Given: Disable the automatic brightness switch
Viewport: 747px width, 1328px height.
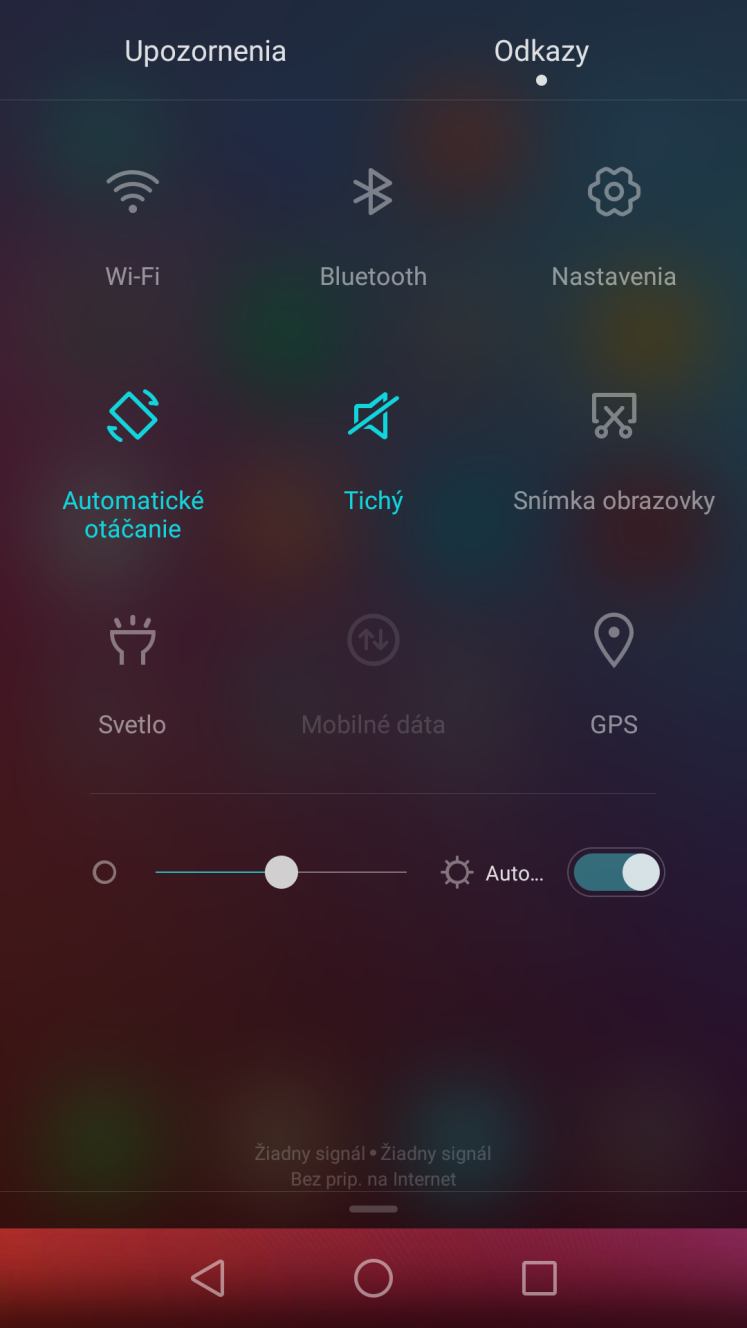Looking at the screenshot, I should click(616, 872).
